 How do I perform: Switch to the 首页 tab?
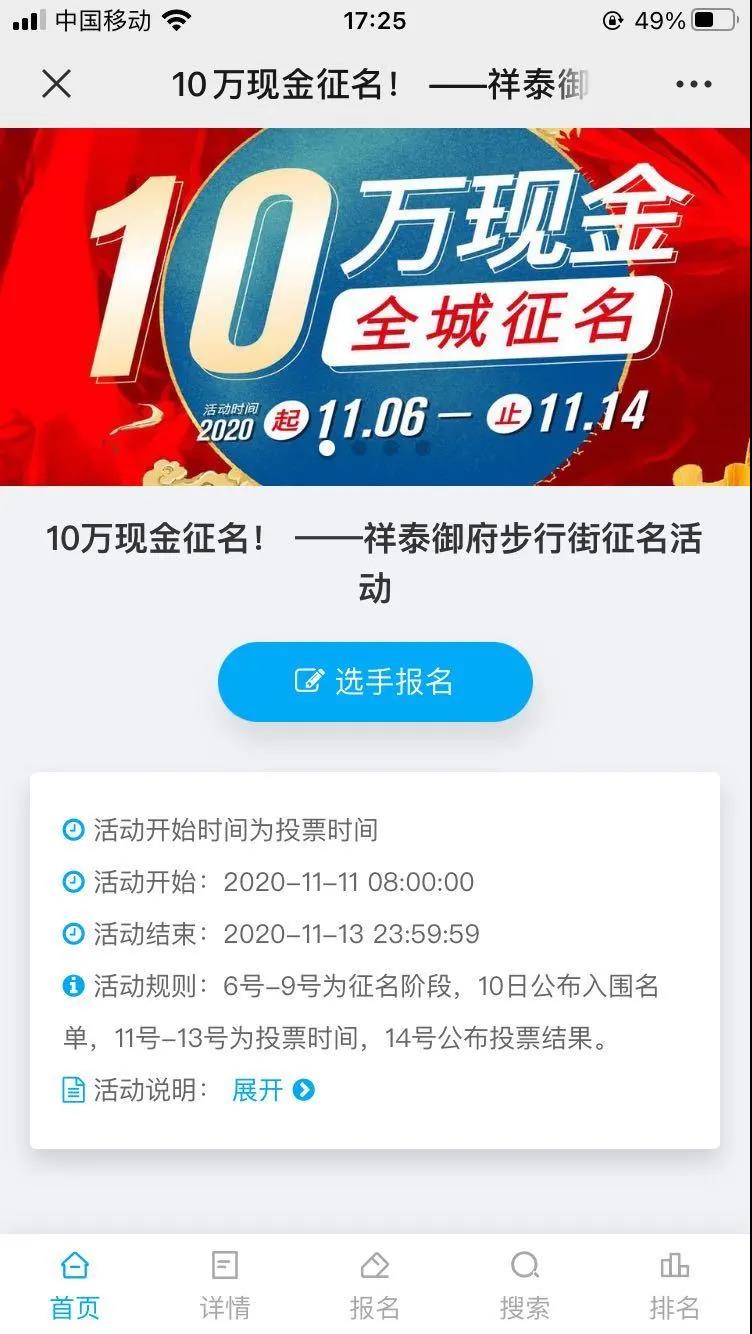(75, 1285)
